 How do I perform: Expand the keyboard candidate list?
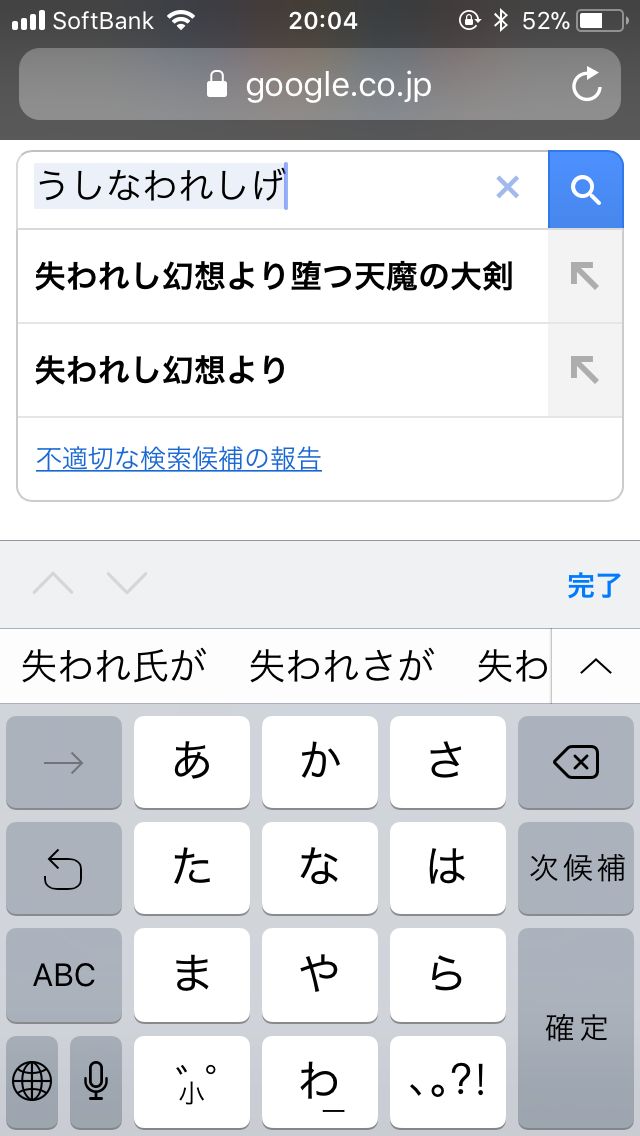coord(596,666)
